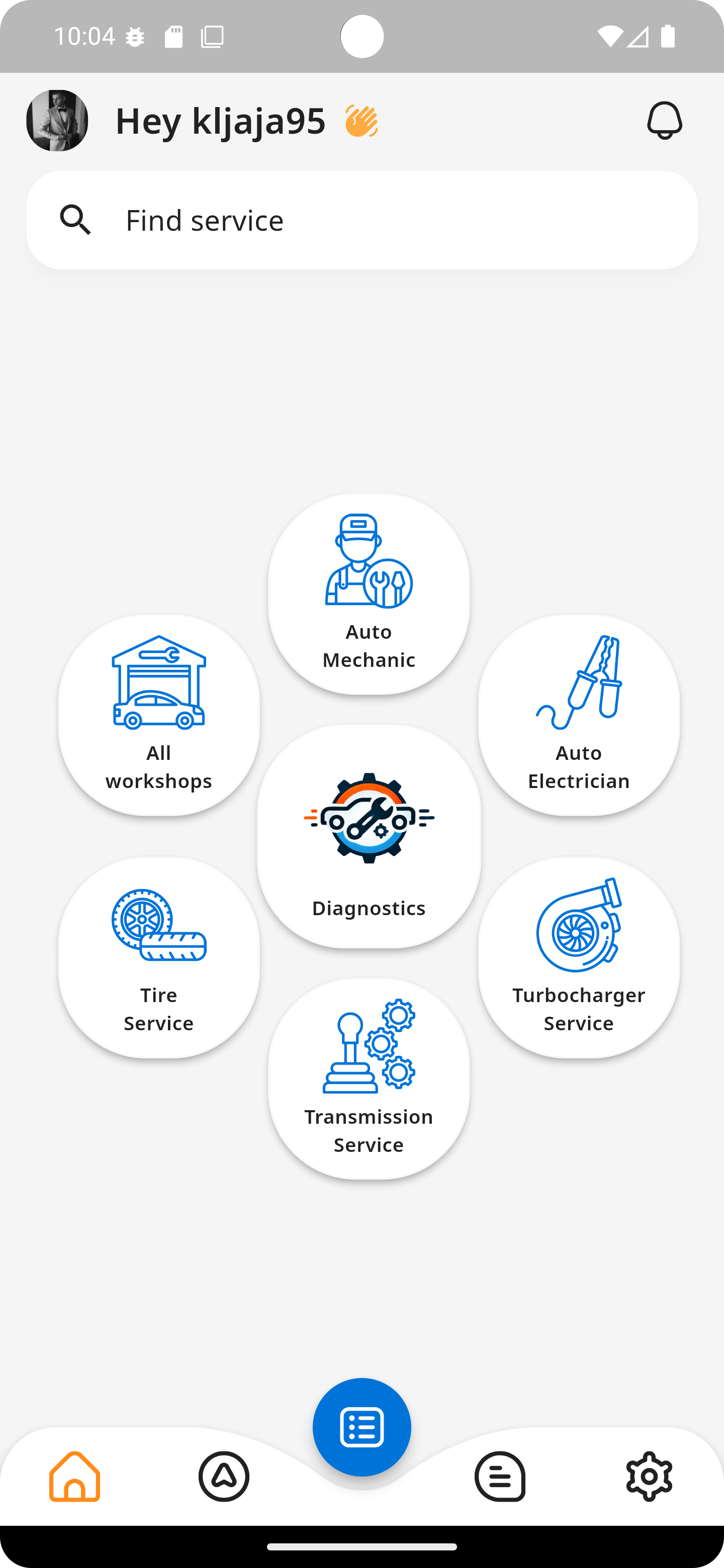The image size is (724, 1568).
Task: Switch to the messages tab
Action: click(x=500, y=1477)
